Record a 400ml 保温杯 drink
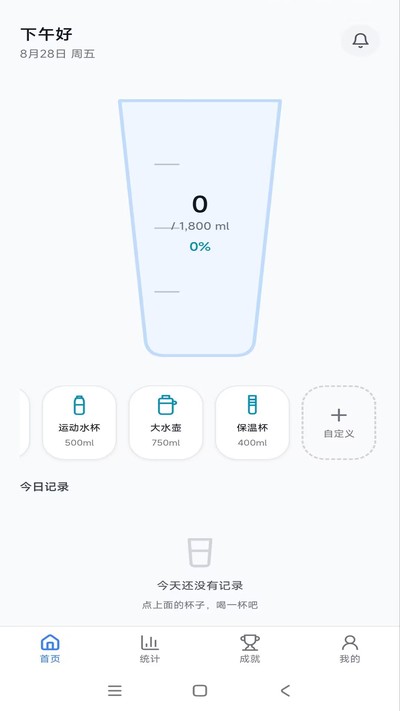Screen dimensions: 400x711 point(252,423)
